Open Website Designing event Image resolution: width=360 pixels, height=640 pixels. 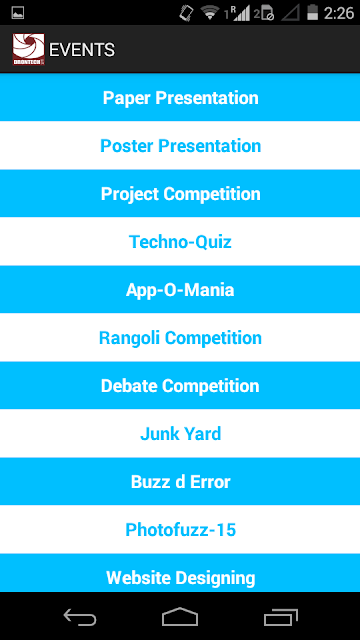pyautogui.click(x=180, y=573)
